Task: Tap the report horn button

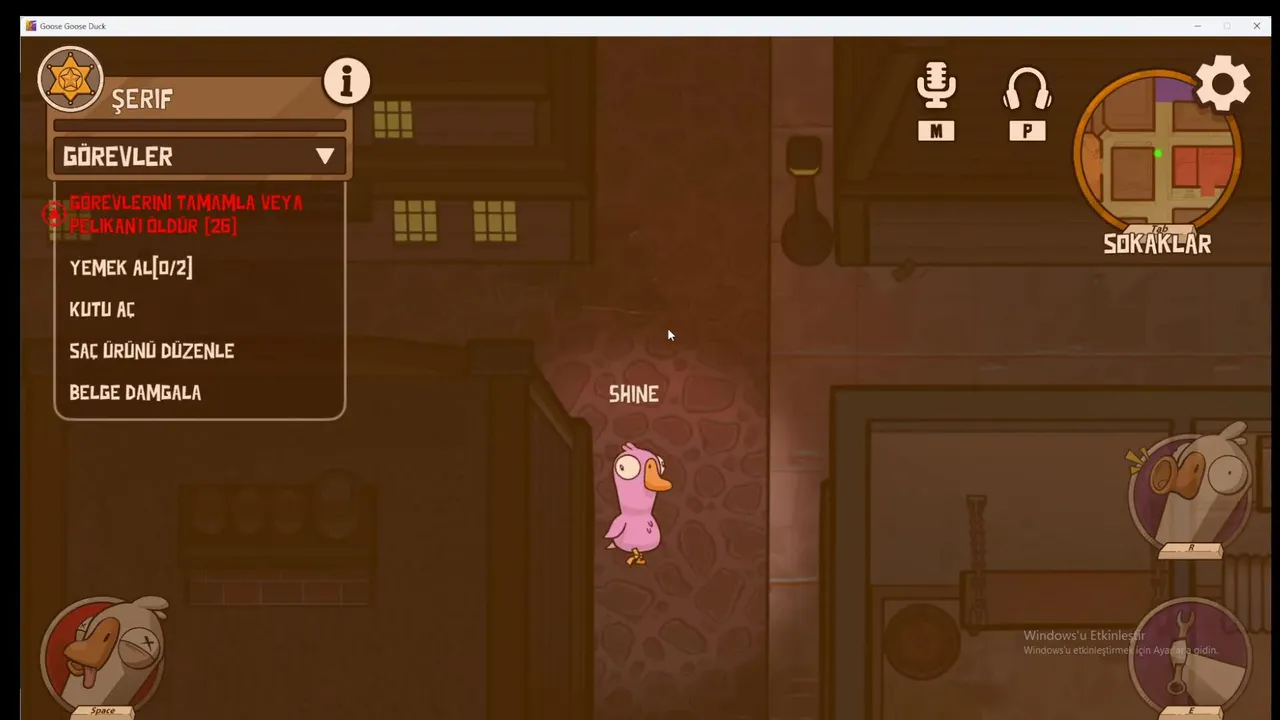Action: 1190,491
